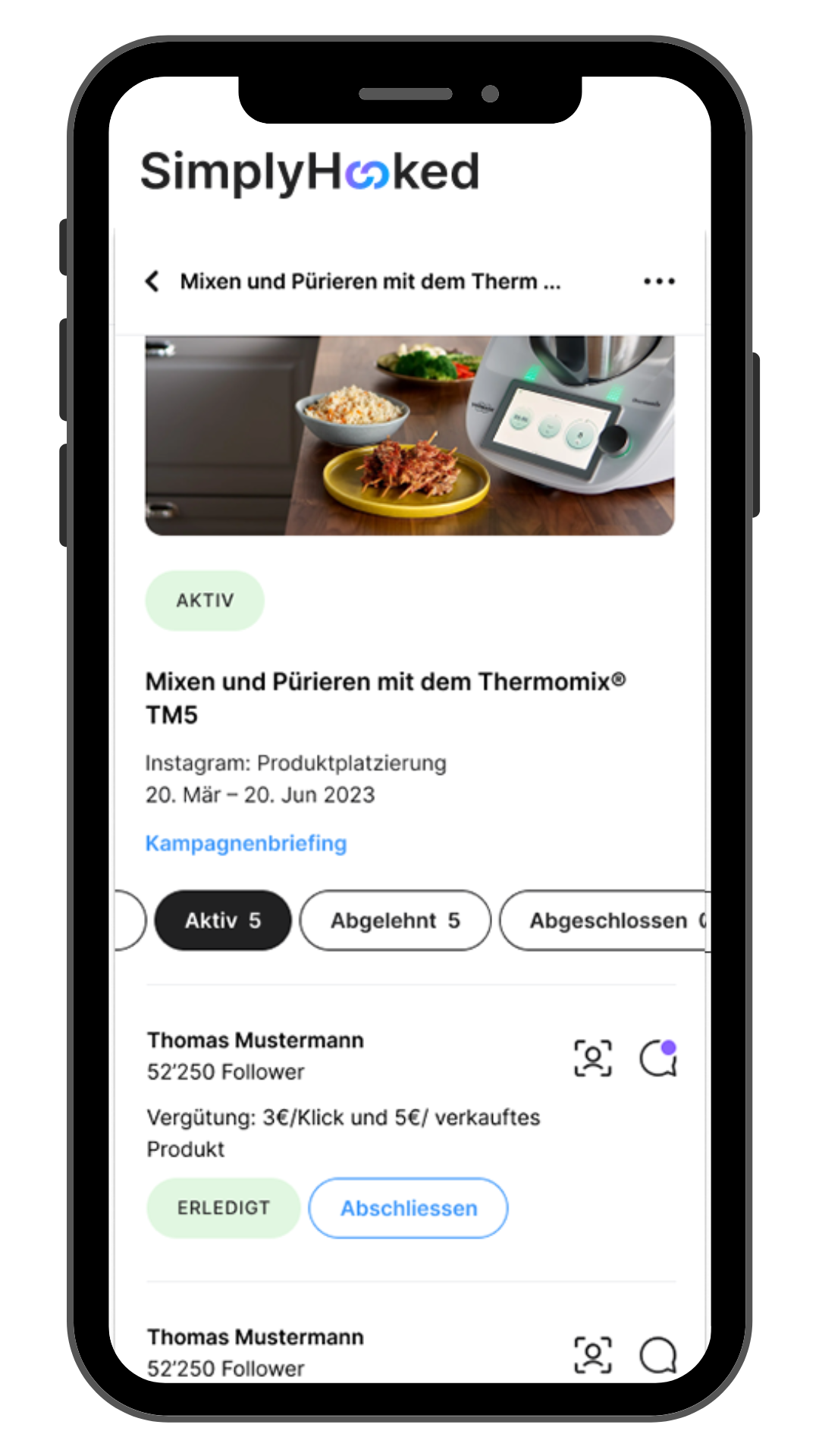Switch to the Abgelehnt 5 chip
This screenshot has height=1456, width=819.
click(395, 921)
